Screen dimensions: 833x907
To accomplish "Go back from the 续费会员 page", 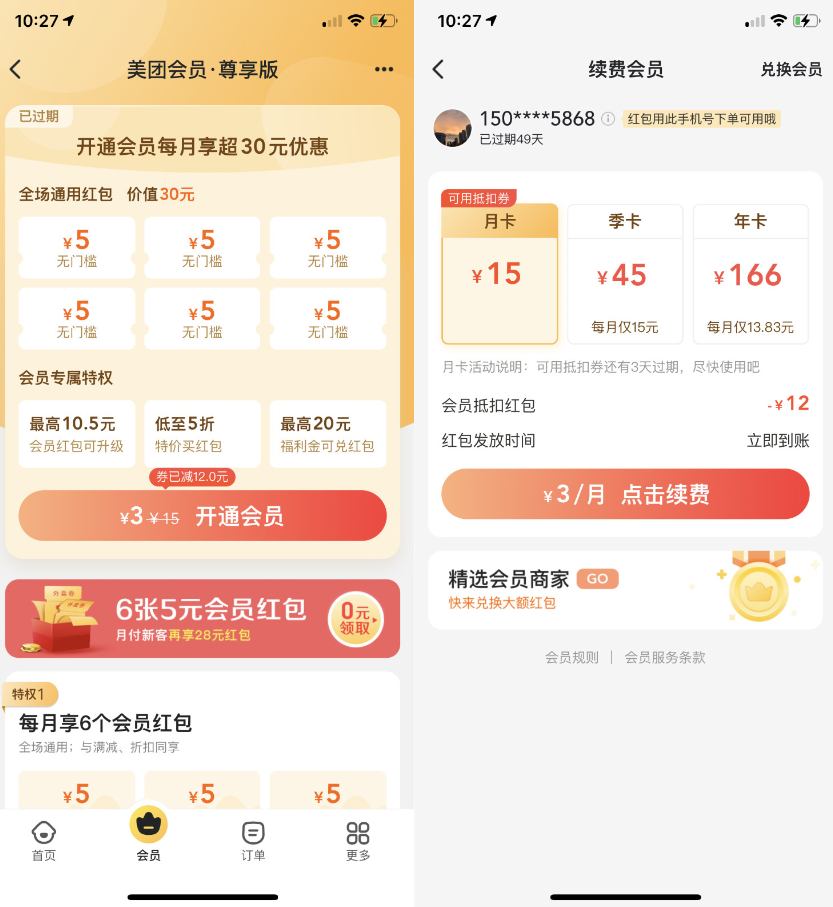I will tap(438, 69).
